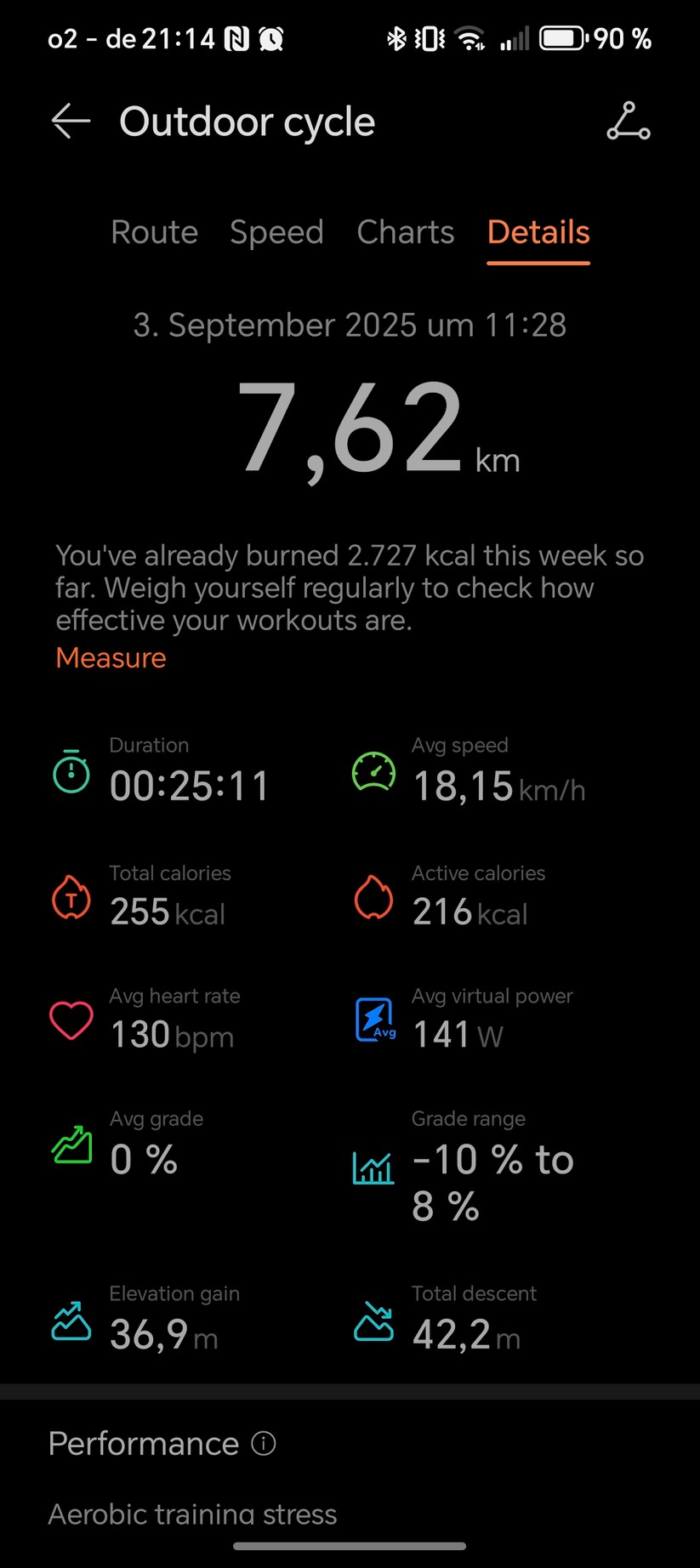Select the Details tab
Viewport: 700px width, 1568px height.
[538, 231]
